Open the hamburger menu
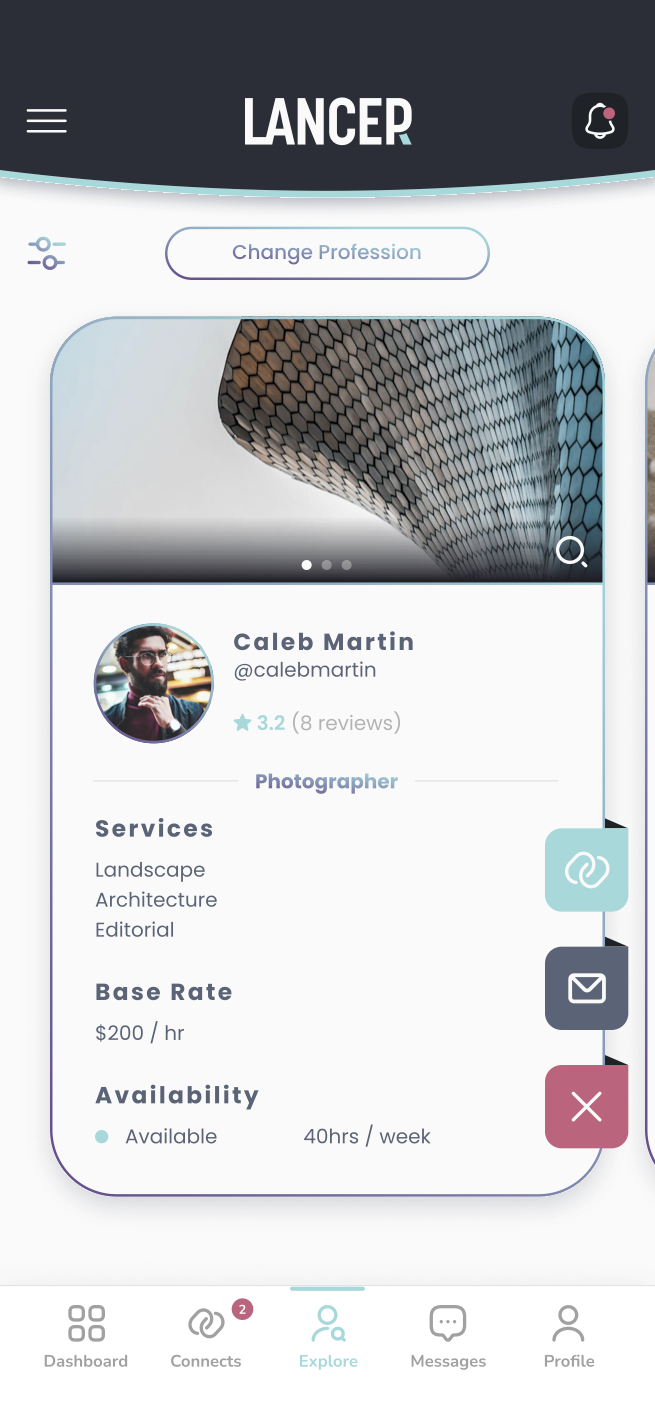Image resolution: width=655 pixels, height=1420 pixels. [47, 121]
